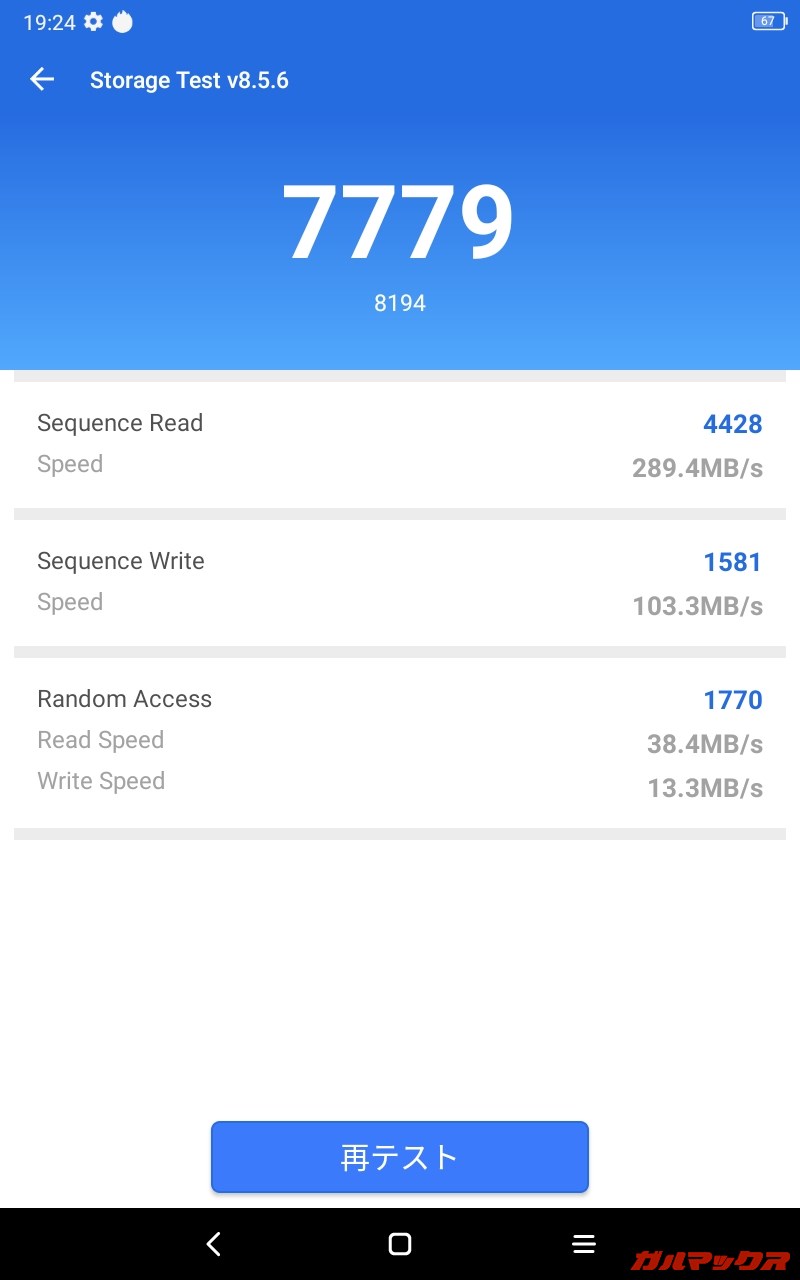
Task: Tap the secondary score 8194
Action: 399,302
